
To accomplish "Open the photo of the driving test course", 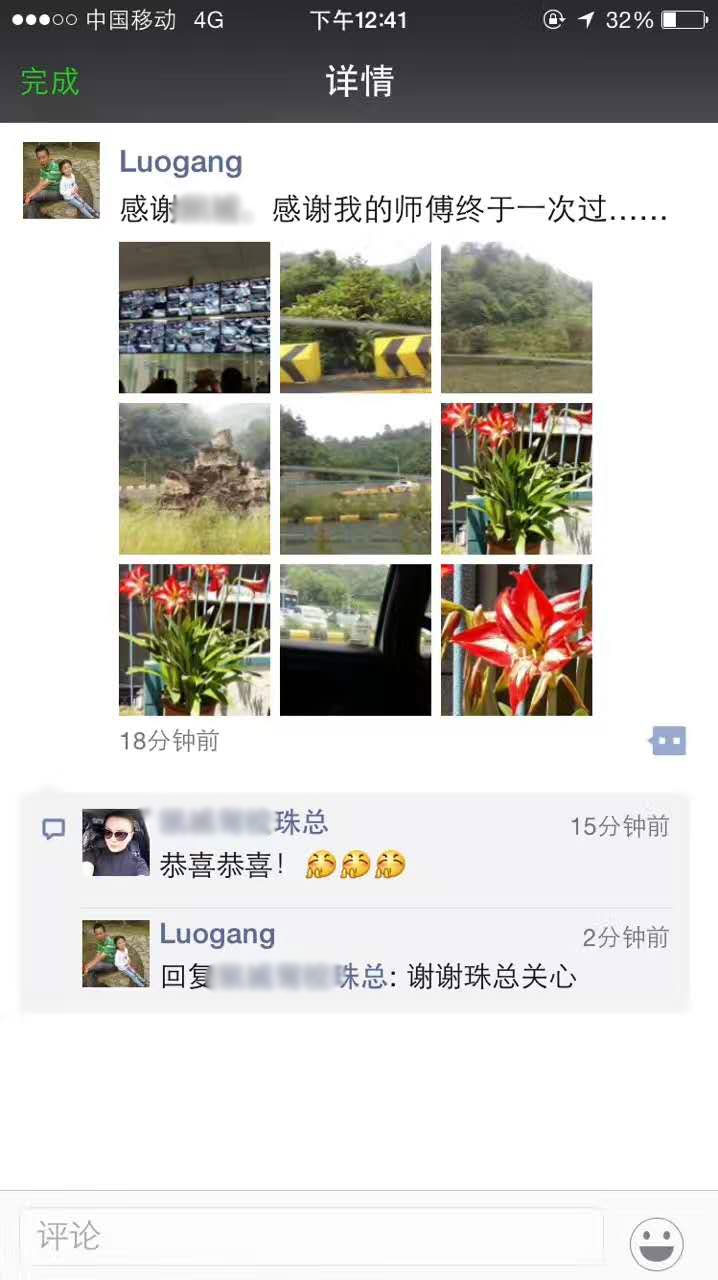I will [x=355, y=478].
